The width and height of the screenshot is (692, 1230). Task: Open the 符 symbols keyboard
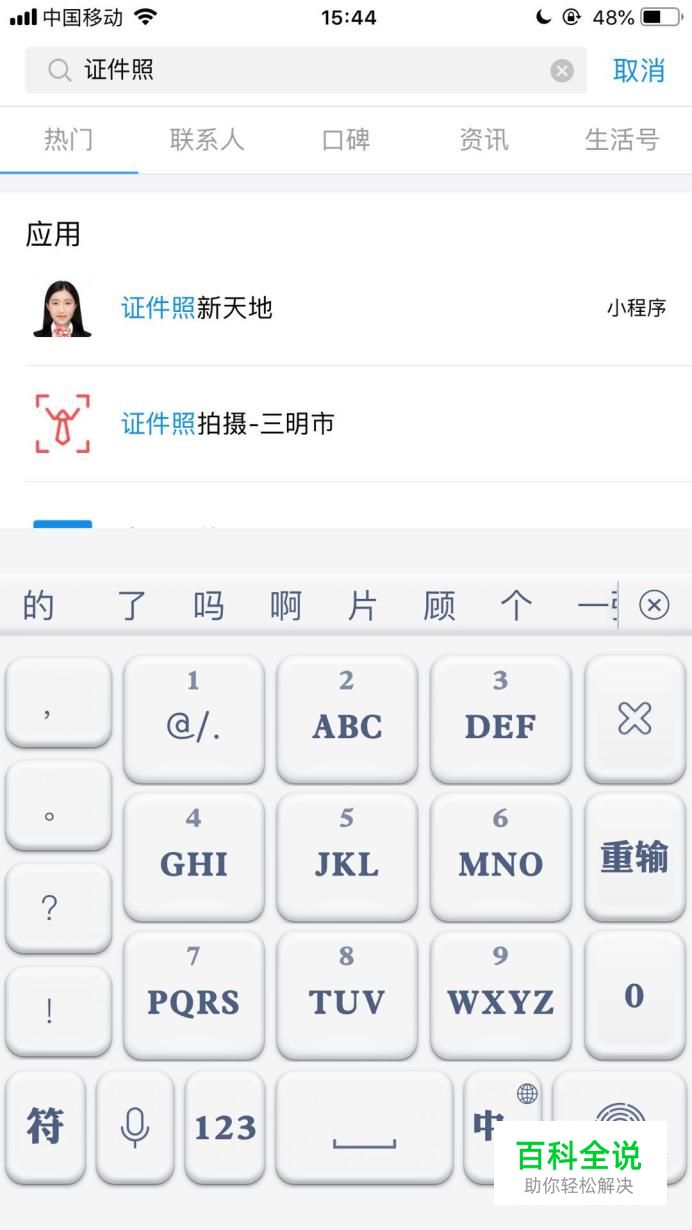(45, 1127)
